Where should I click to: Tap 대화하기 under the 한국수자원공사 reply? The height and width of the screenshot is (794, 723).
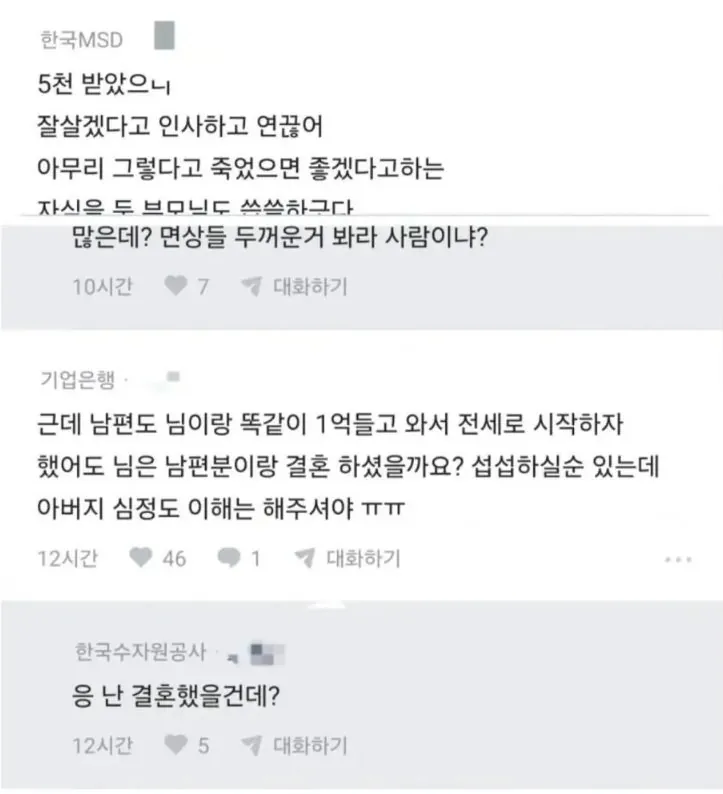(297, 745)
